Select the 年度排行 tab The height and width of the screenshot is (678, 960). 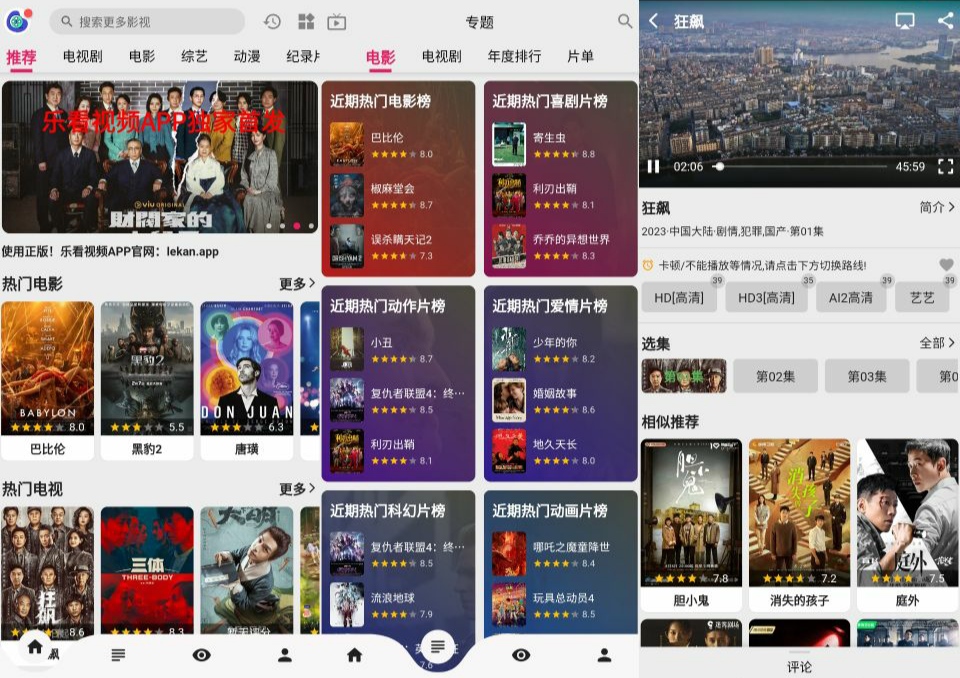tap(514, 57)
